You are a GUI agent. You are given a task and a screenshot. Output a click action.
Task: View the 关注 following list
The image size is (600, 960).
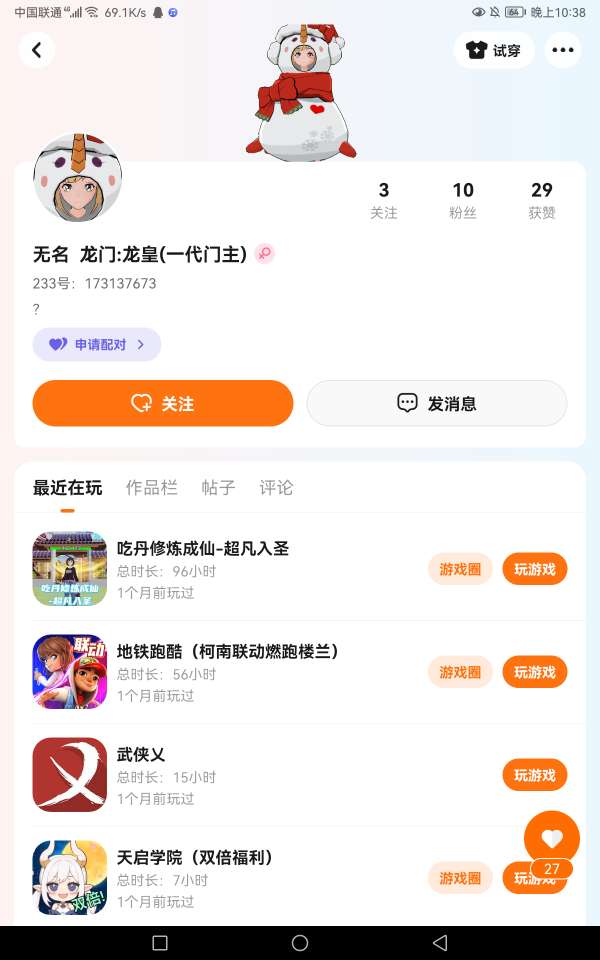click(384, 200)
